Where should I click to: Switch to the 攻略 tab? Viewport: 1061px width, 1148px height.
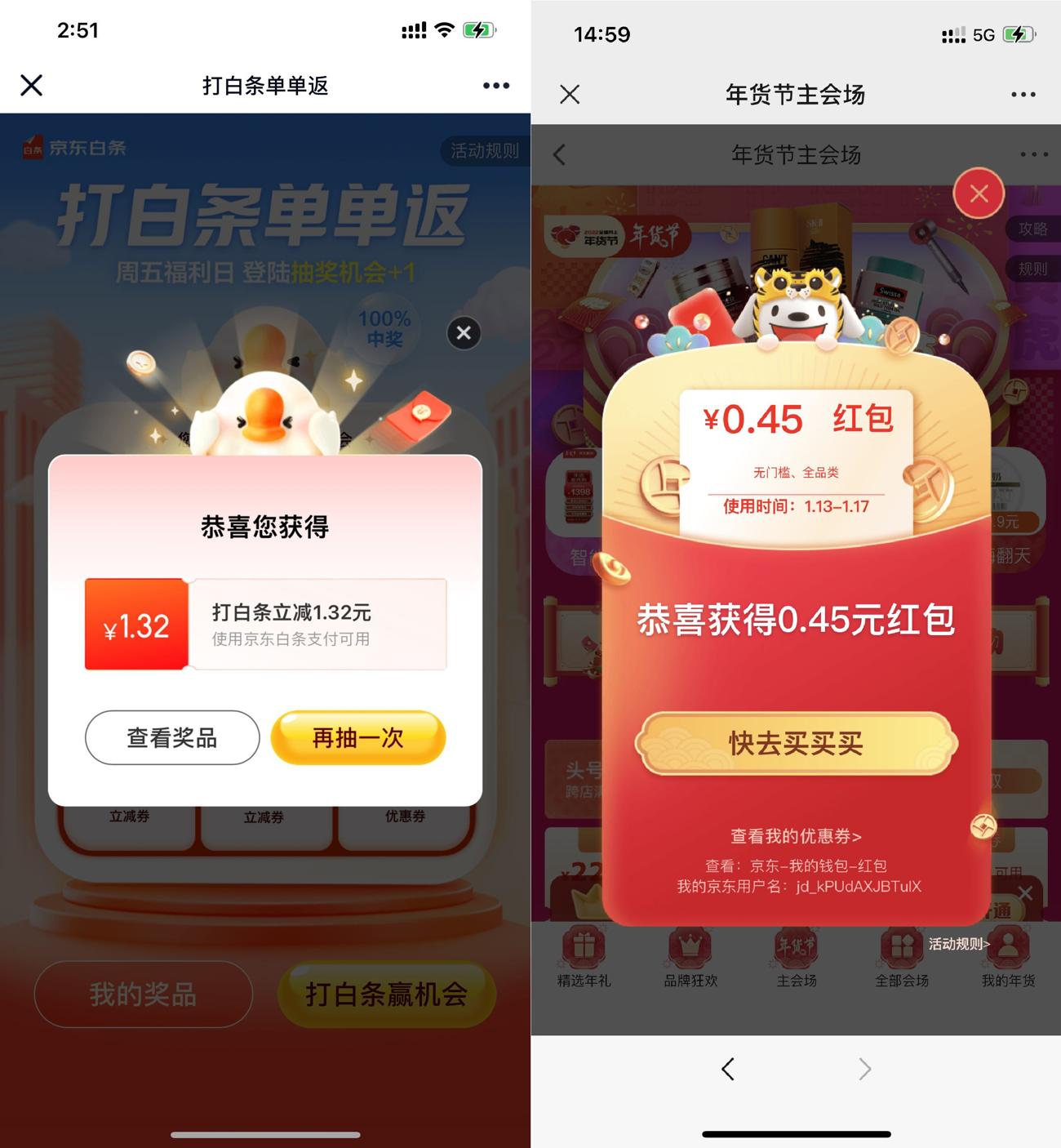pos(1033,229)
